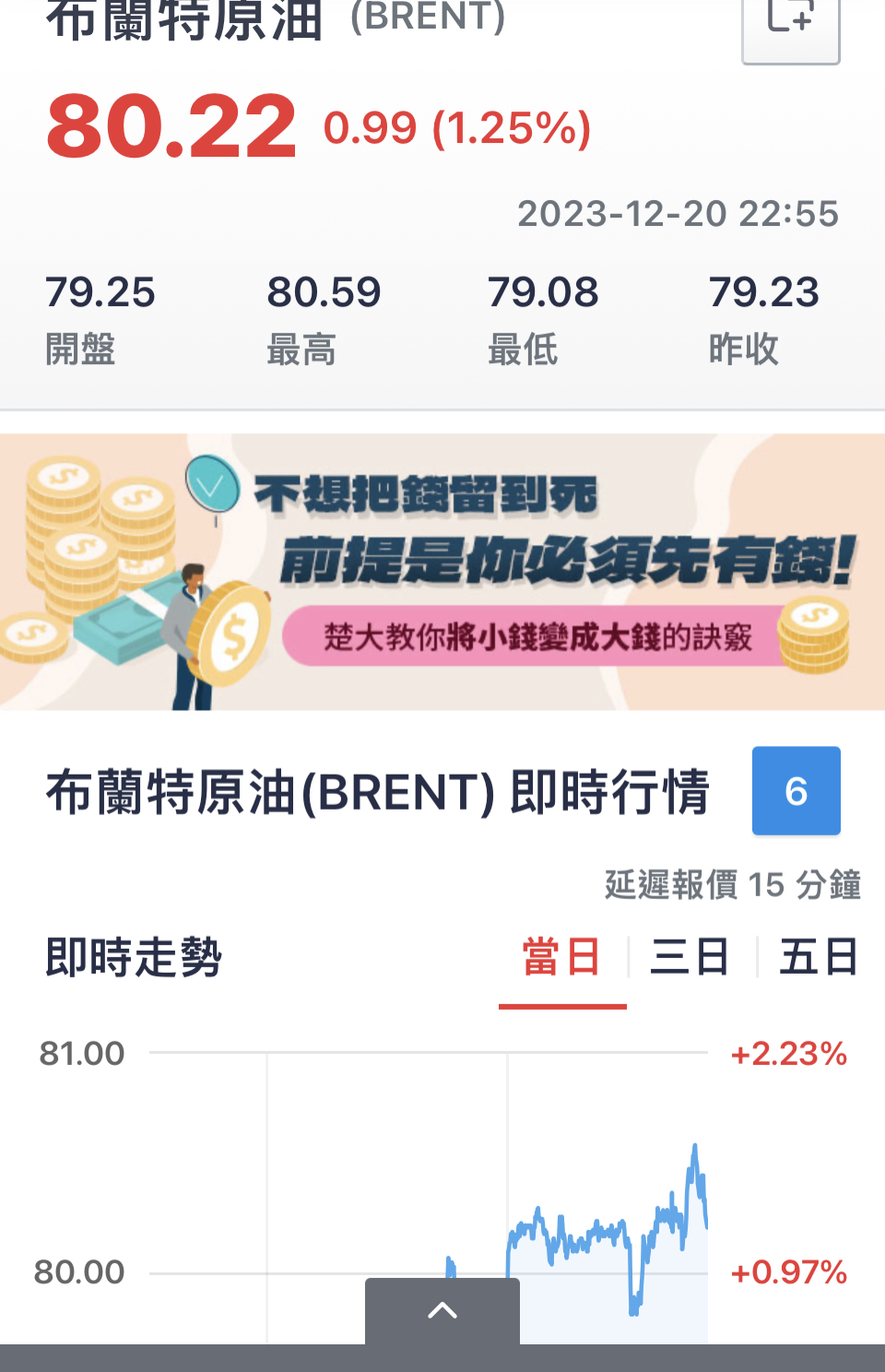Tap the price change 0.99 (1.25%)

458,130
